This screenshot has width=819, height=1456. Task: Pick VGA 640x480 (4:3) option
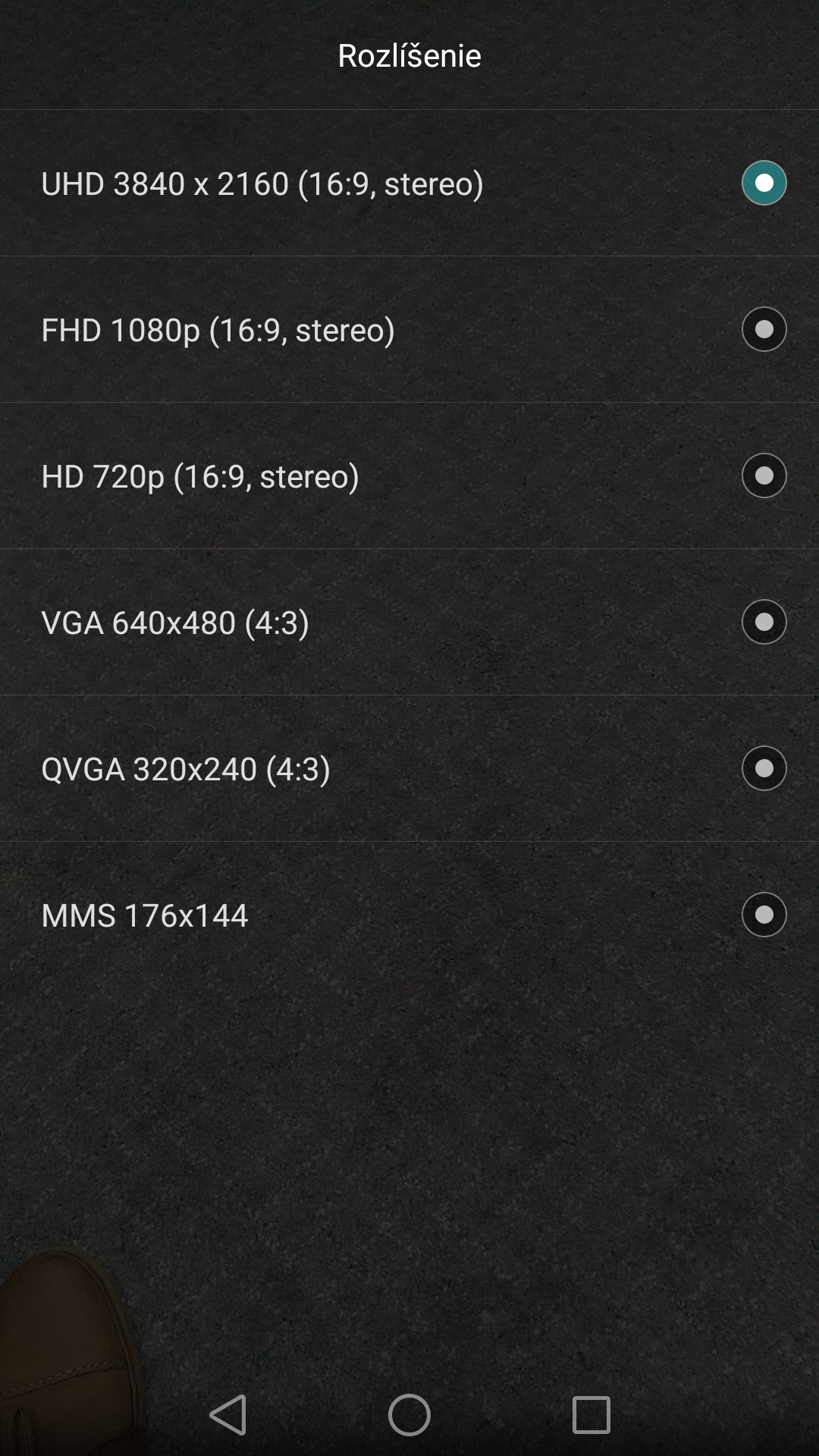click(409, 622)
